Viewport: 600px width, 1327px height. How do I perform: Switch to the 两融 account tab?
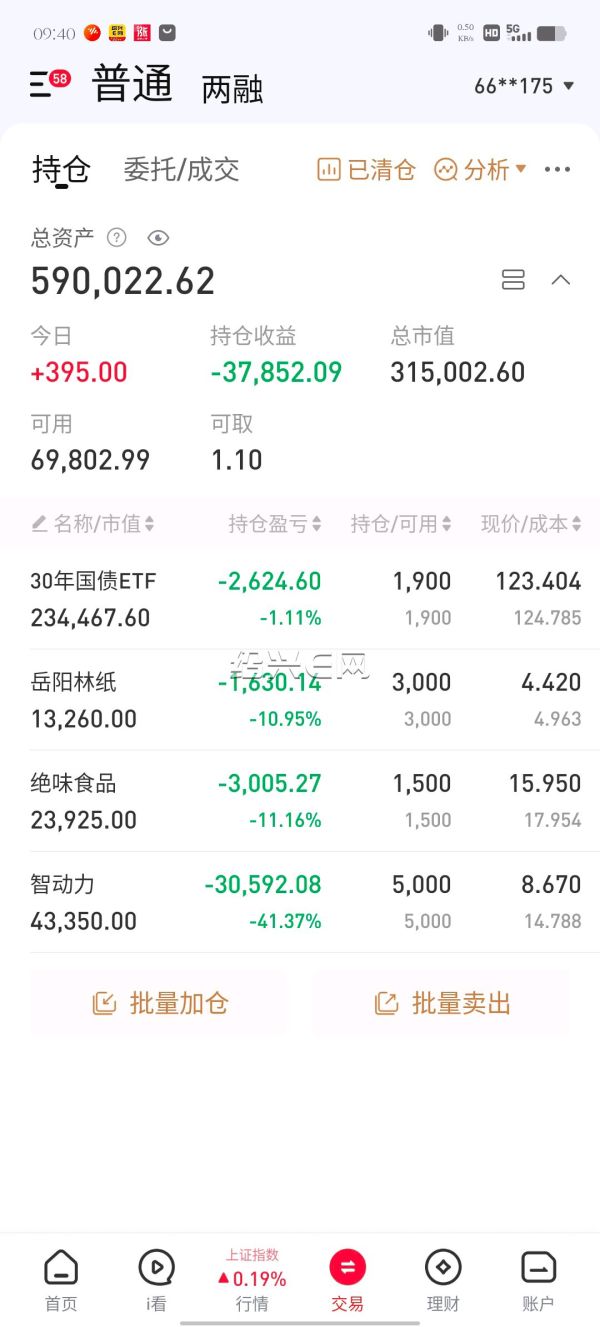tap(232, 89)
